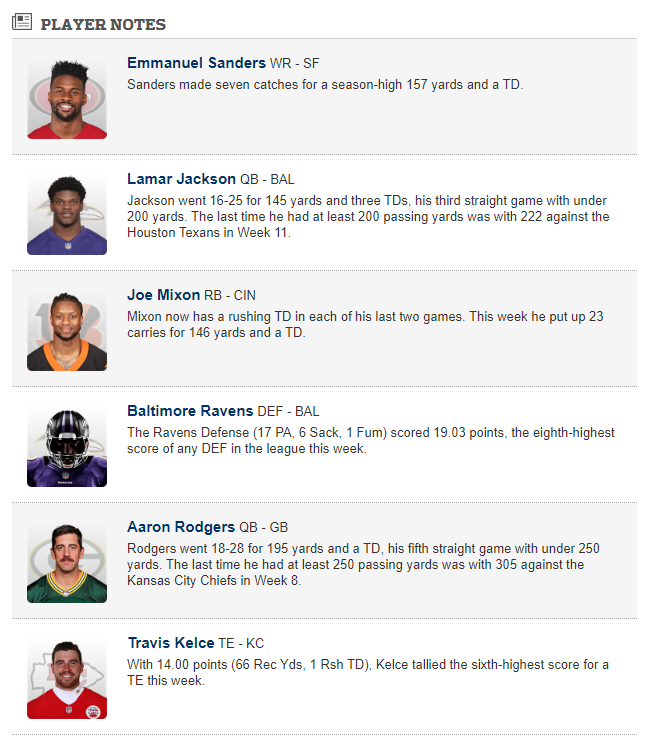This screenshot has width=657, height=754.
Task: Tap Travis Kelce headshot photo
Action: (x=67, y=678)
